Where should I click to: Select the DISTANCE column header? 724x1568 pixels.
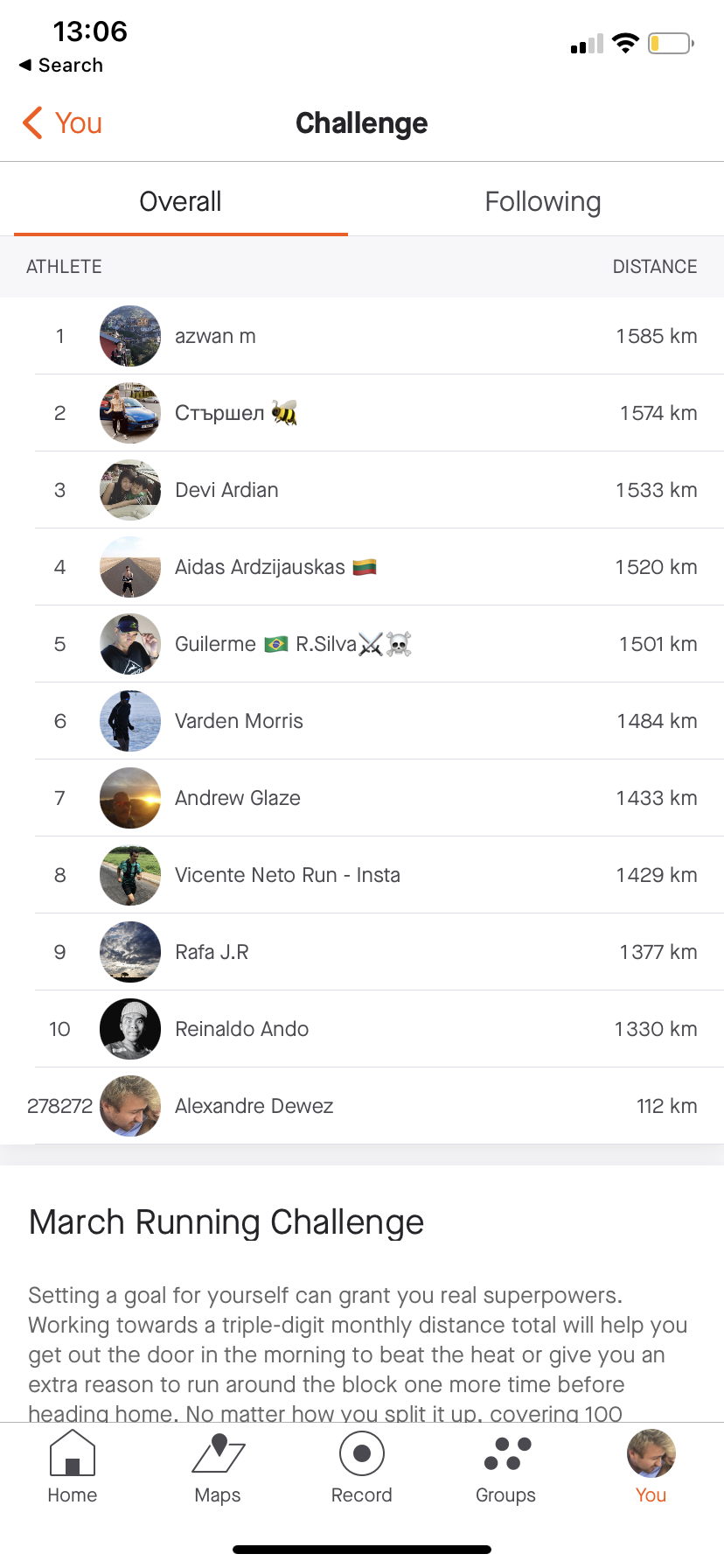point(654,266)
